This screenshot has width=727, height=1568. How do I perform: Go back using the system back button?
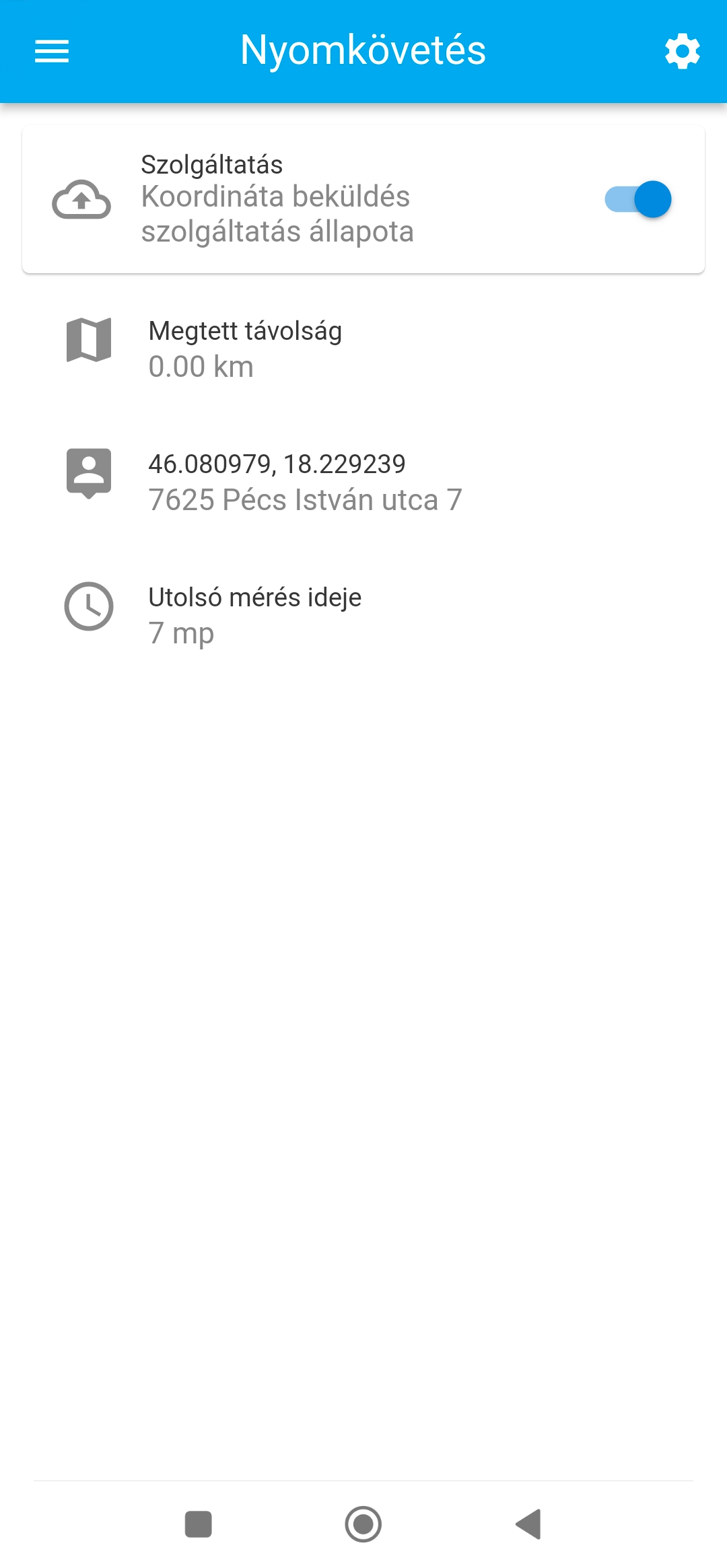click(x=529, y=1524)
